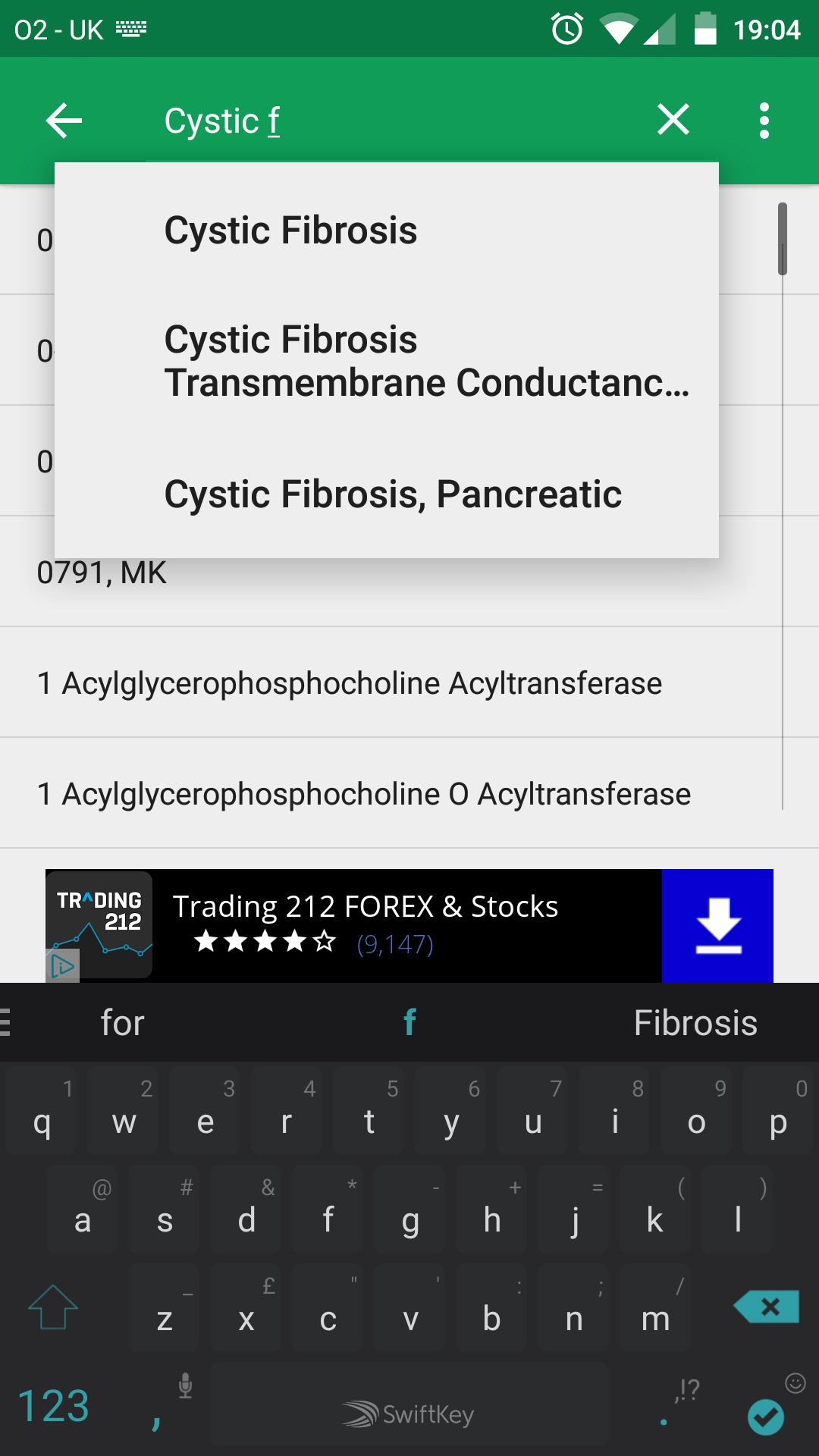
Task: Switch keyboard to 123 numbers layout
Action: click(53, 1405)
